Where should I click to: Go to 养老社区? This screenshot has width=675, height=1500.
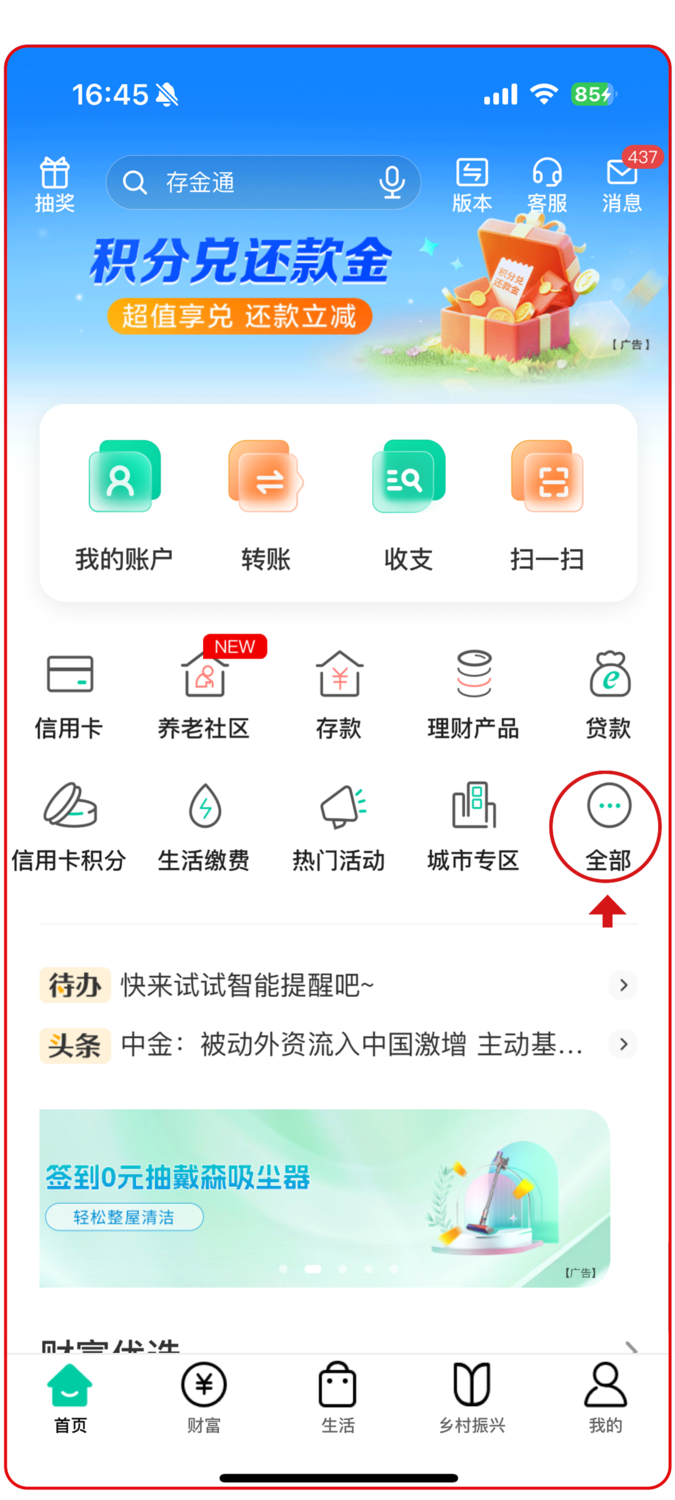[x=204, y=695]
